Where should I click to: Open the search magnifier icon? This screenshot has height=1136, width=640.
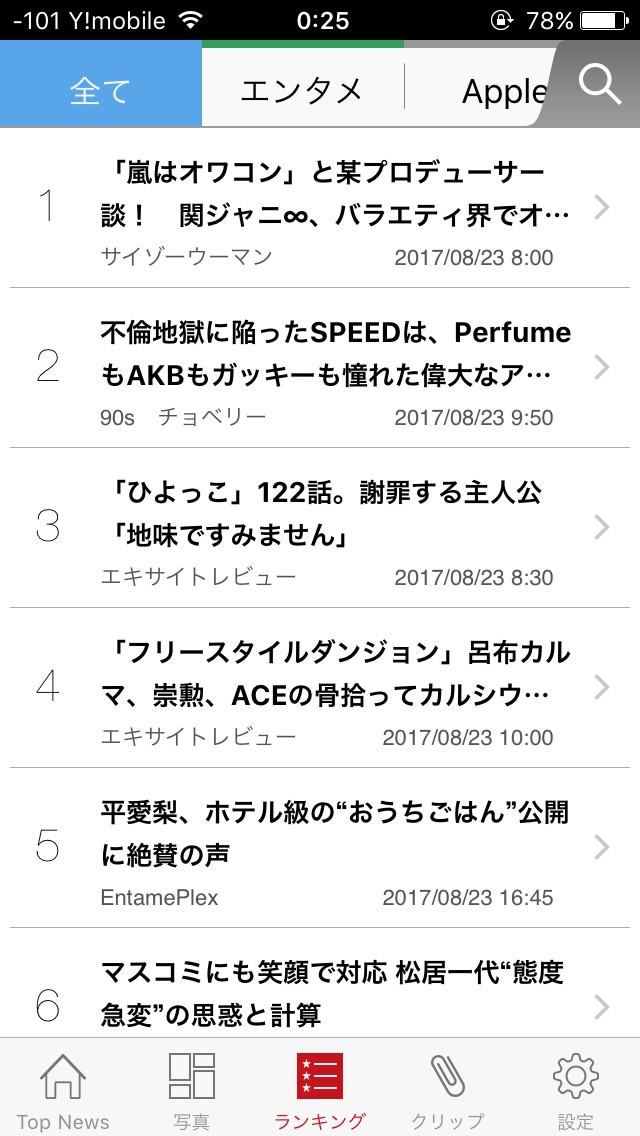(x=599, y=86)
